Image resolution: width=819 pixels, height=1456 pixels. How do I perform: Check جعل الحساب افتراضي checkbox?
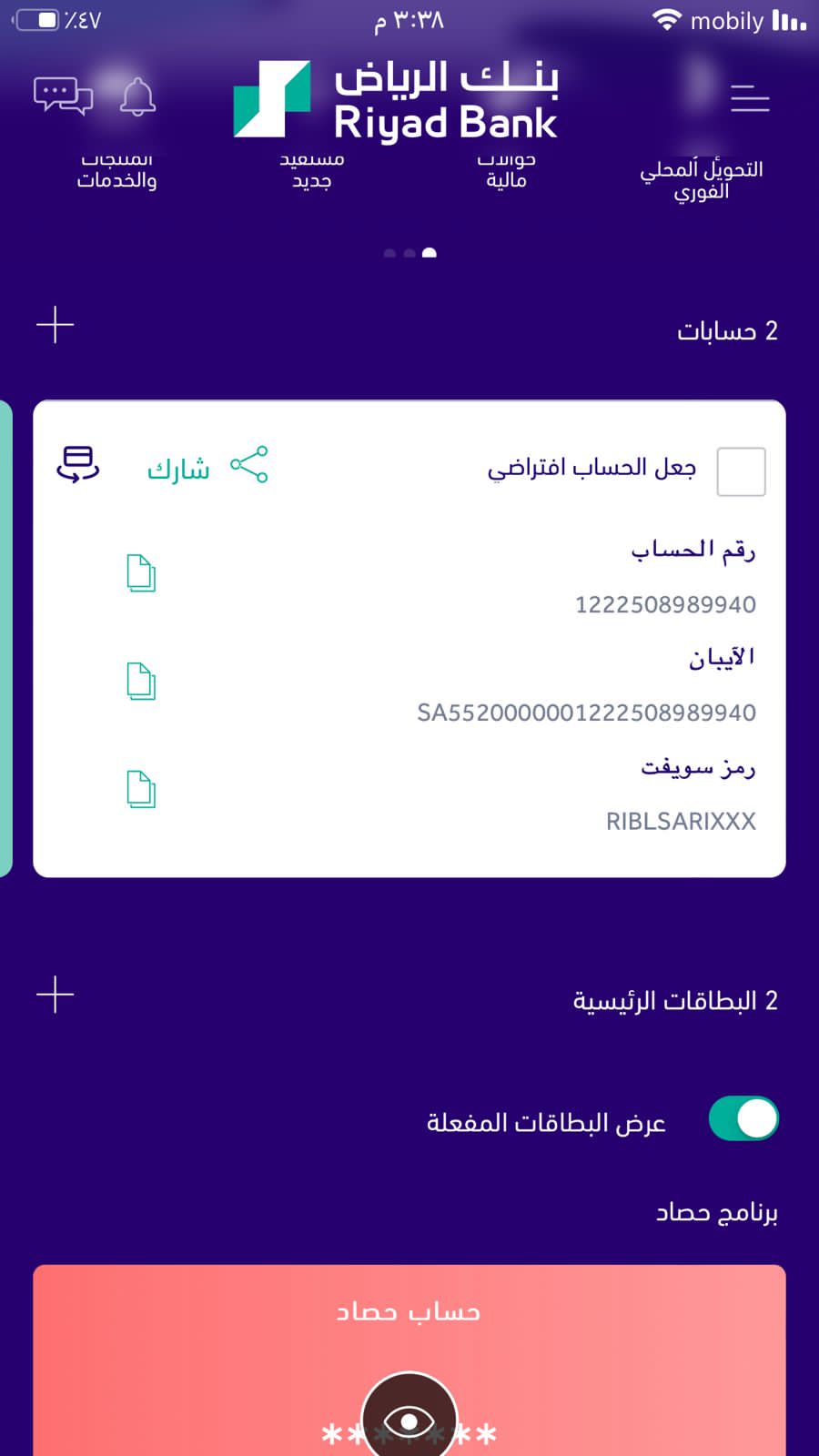pos(741,471)
